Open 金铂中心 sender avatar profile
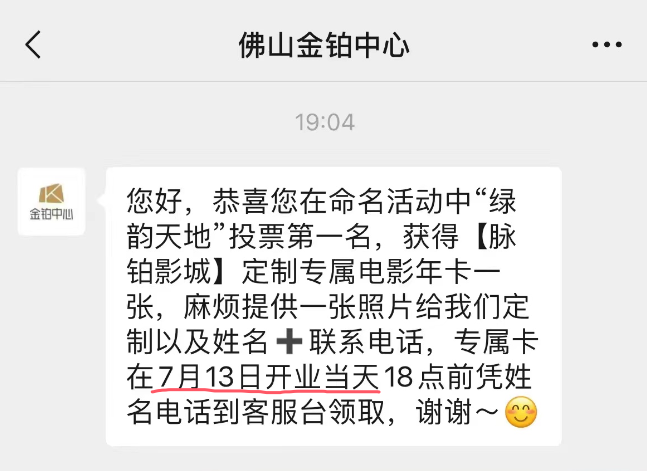This screenshot has width=647, height=471. [x=52, y=201]
